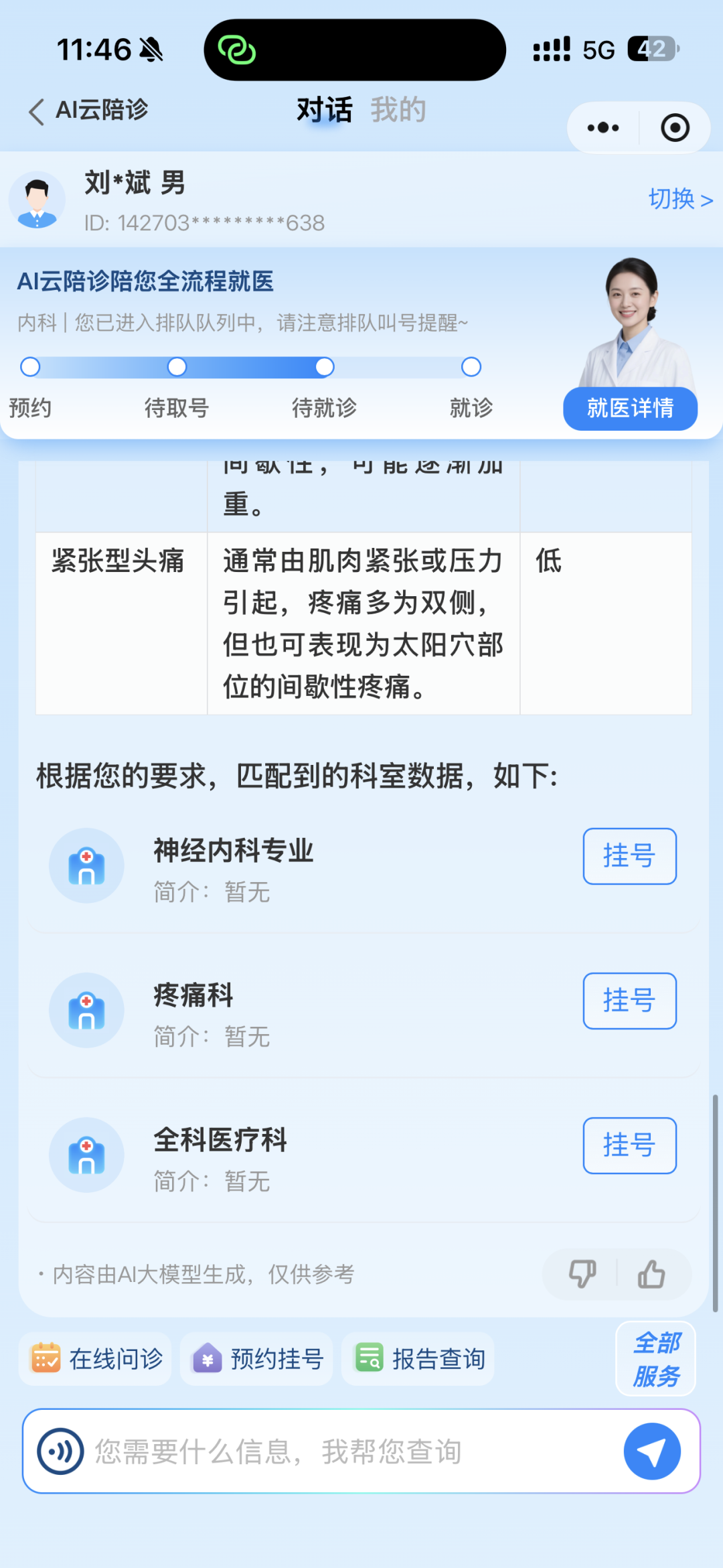723x1568 pixels.
Task: Show 全部服务 all services
Action: (x=656, y=1359)
